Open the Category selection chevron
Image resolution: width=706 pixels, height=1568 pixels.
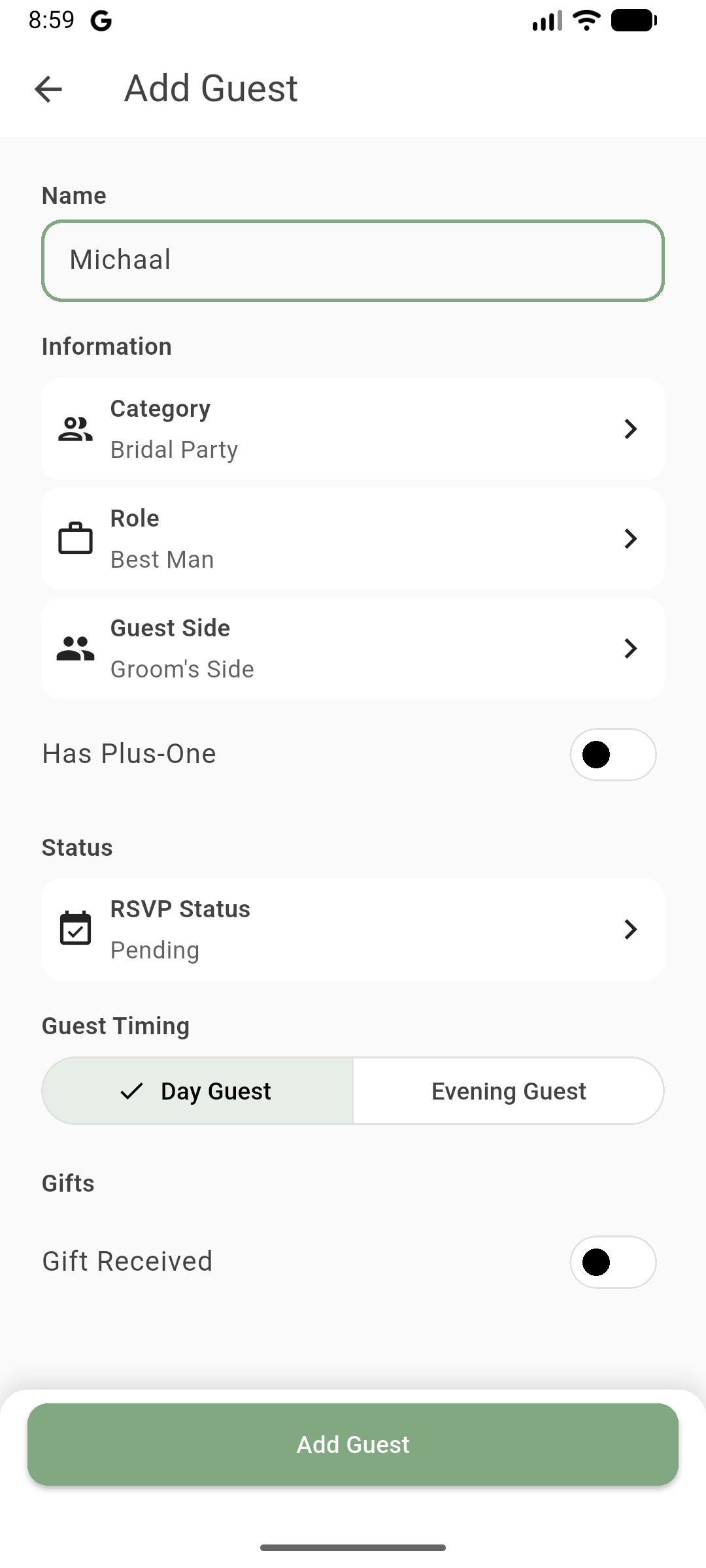630,428
